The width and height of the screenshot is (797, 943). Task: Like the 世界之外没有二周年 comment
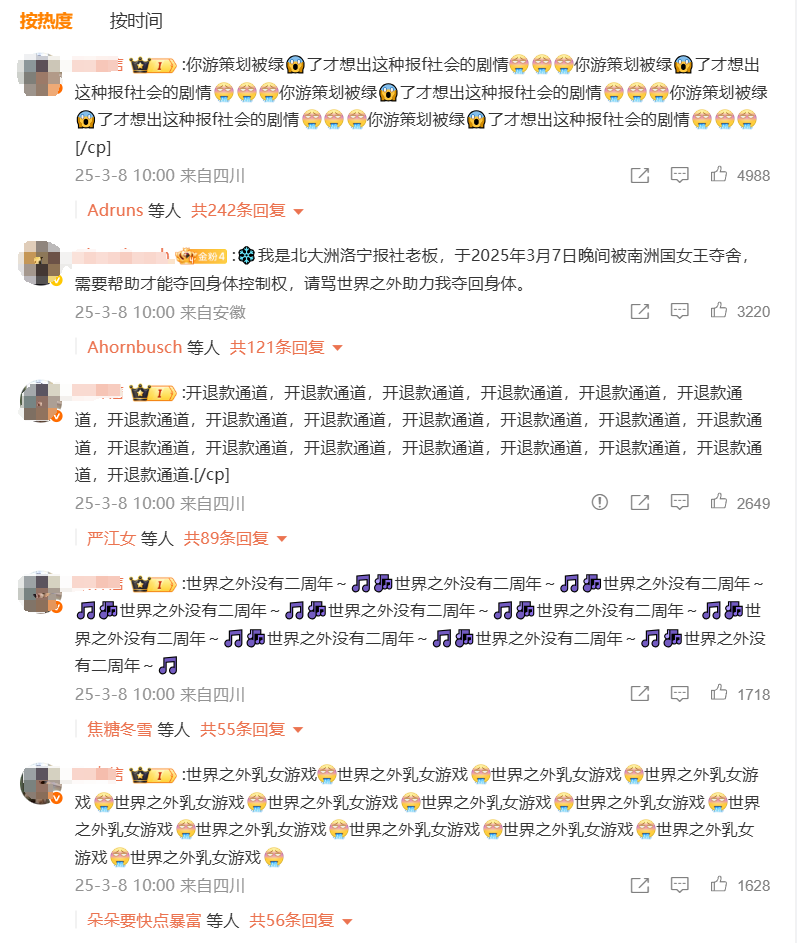tap(719, 693)
